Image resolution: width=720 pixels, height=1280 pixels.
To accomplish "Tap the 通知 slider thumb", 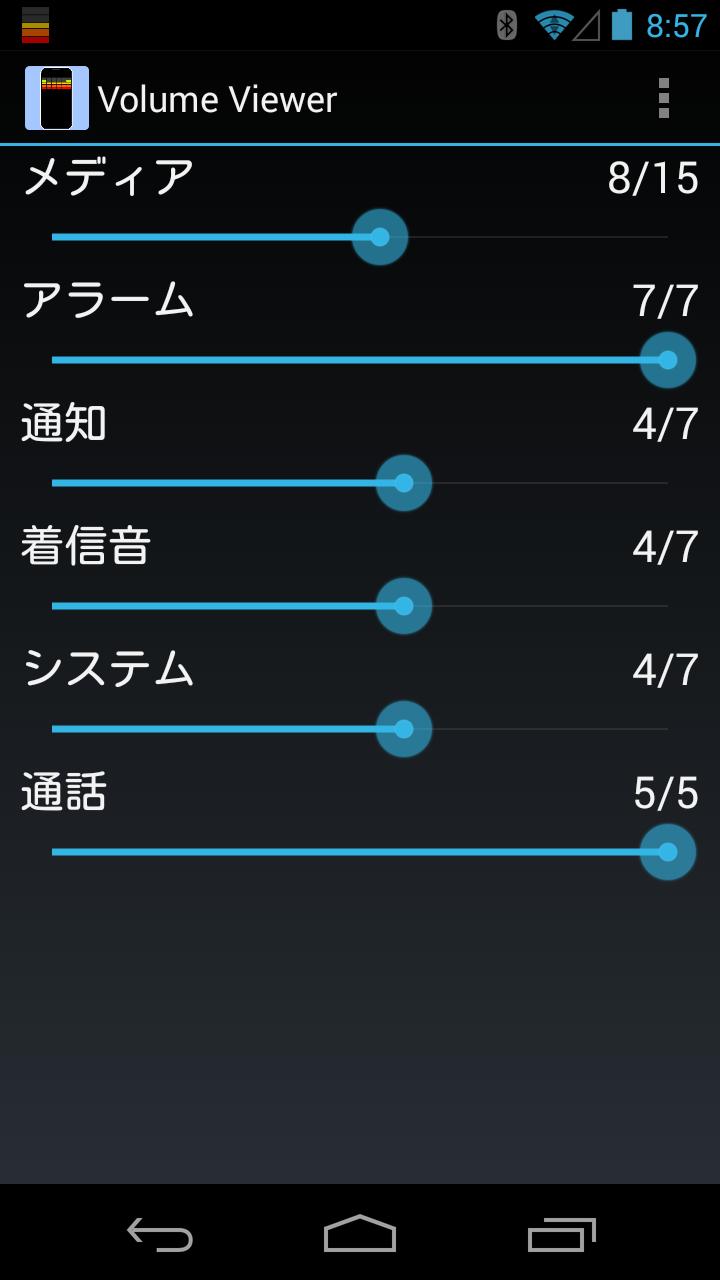I will [403, 482].
